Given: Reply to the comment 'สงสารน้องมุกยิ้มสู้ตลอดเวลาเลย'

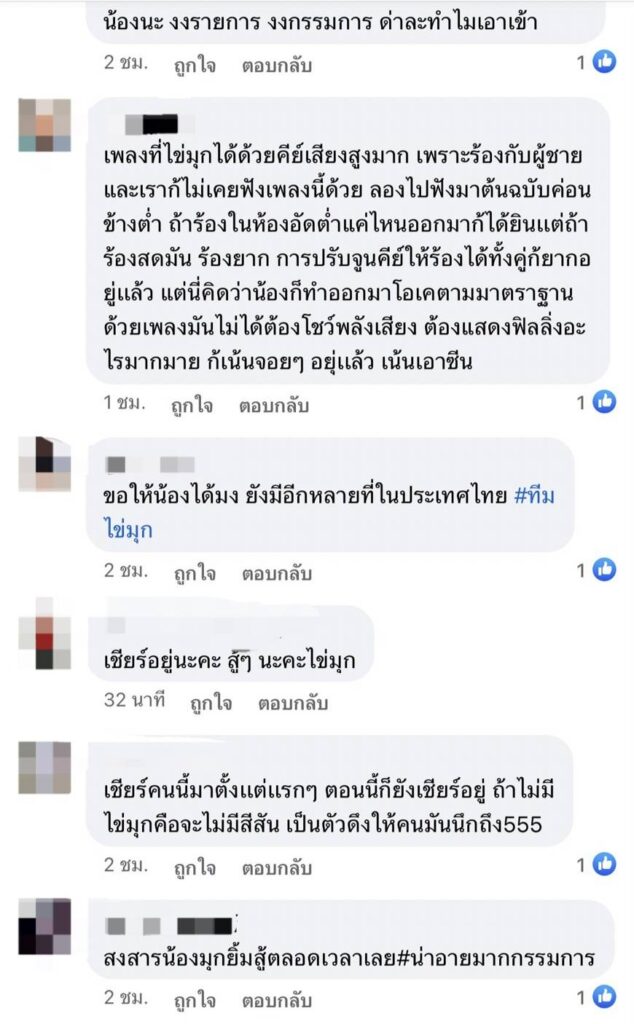Looking at the screenshot, I should (276, 998).
